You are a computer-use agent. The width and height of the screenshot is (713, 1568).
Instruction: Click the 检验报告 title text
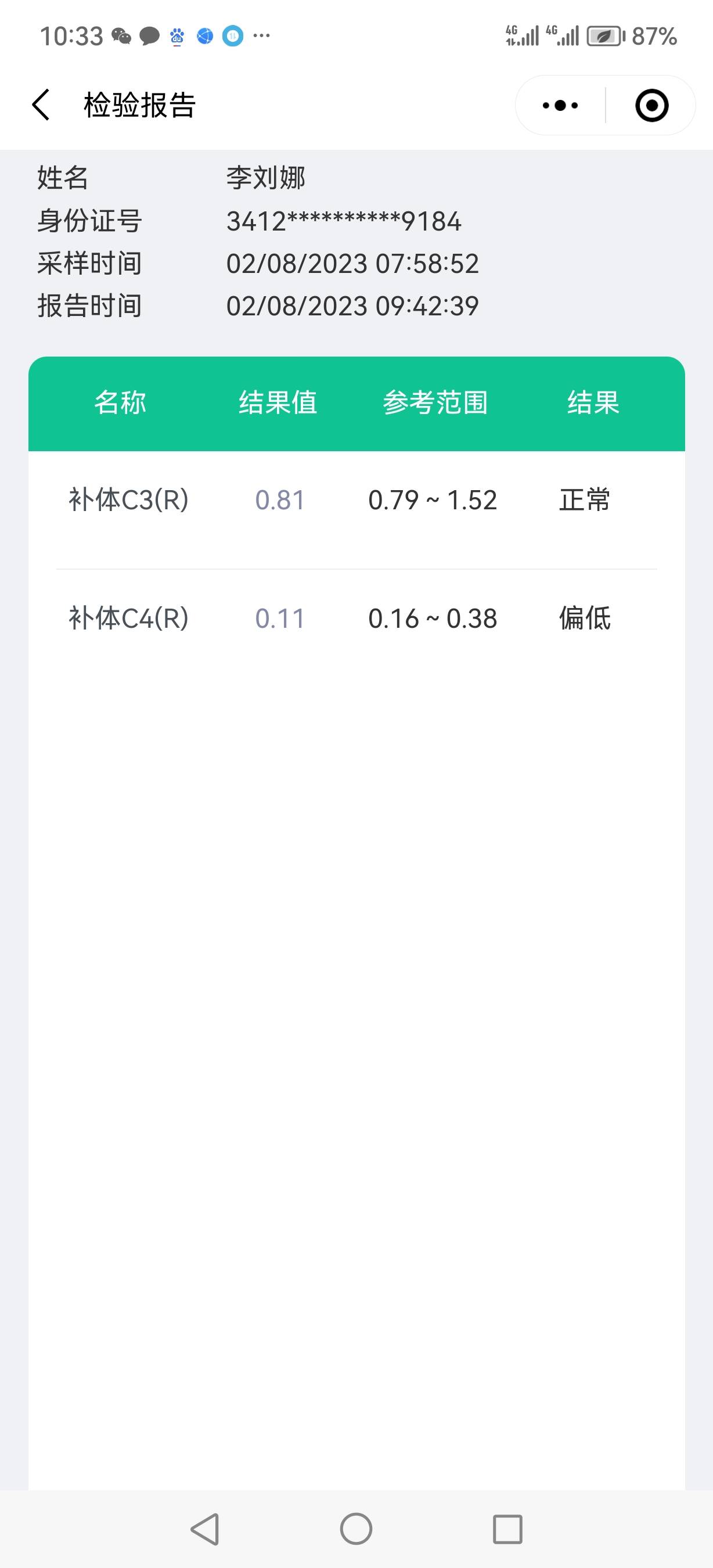tap(141, 103)
